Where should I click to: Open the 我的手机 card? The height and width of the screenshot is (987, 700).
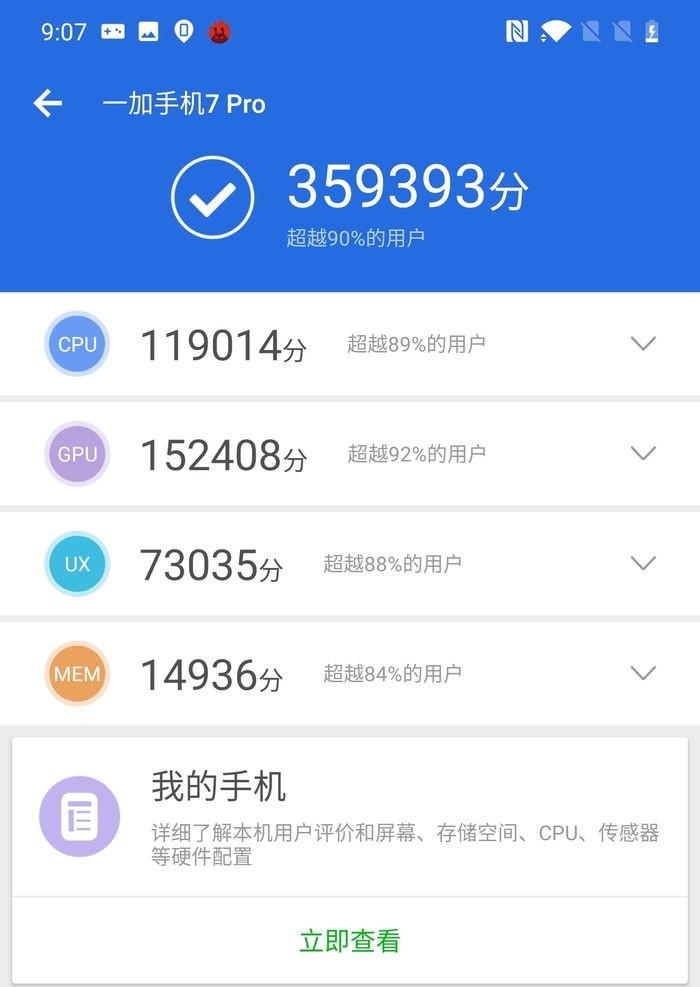click(x=350, y=816)
